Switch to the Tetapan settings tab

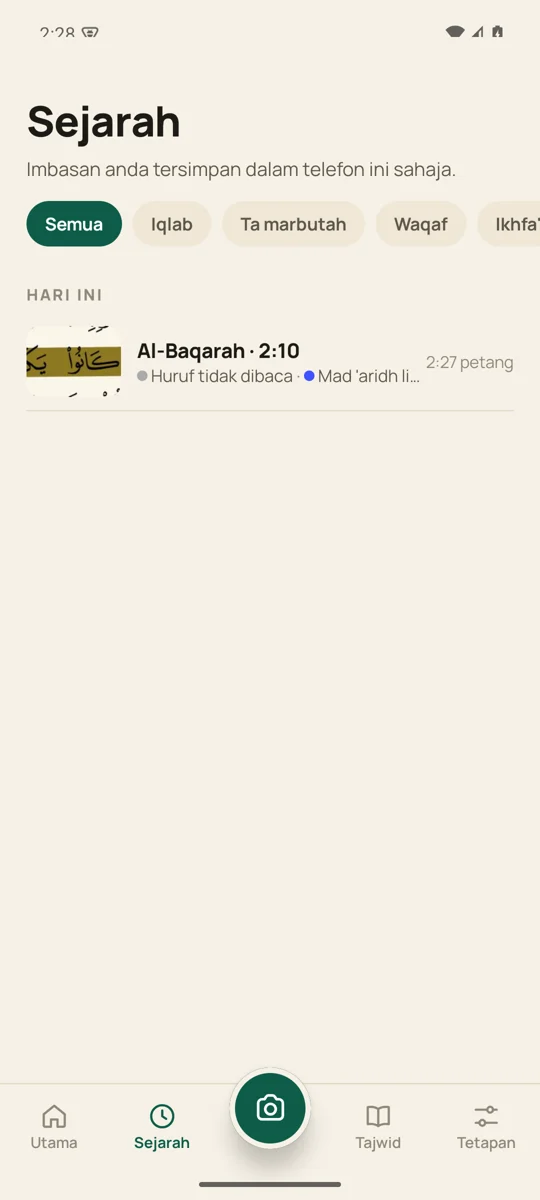point(486,1127)
